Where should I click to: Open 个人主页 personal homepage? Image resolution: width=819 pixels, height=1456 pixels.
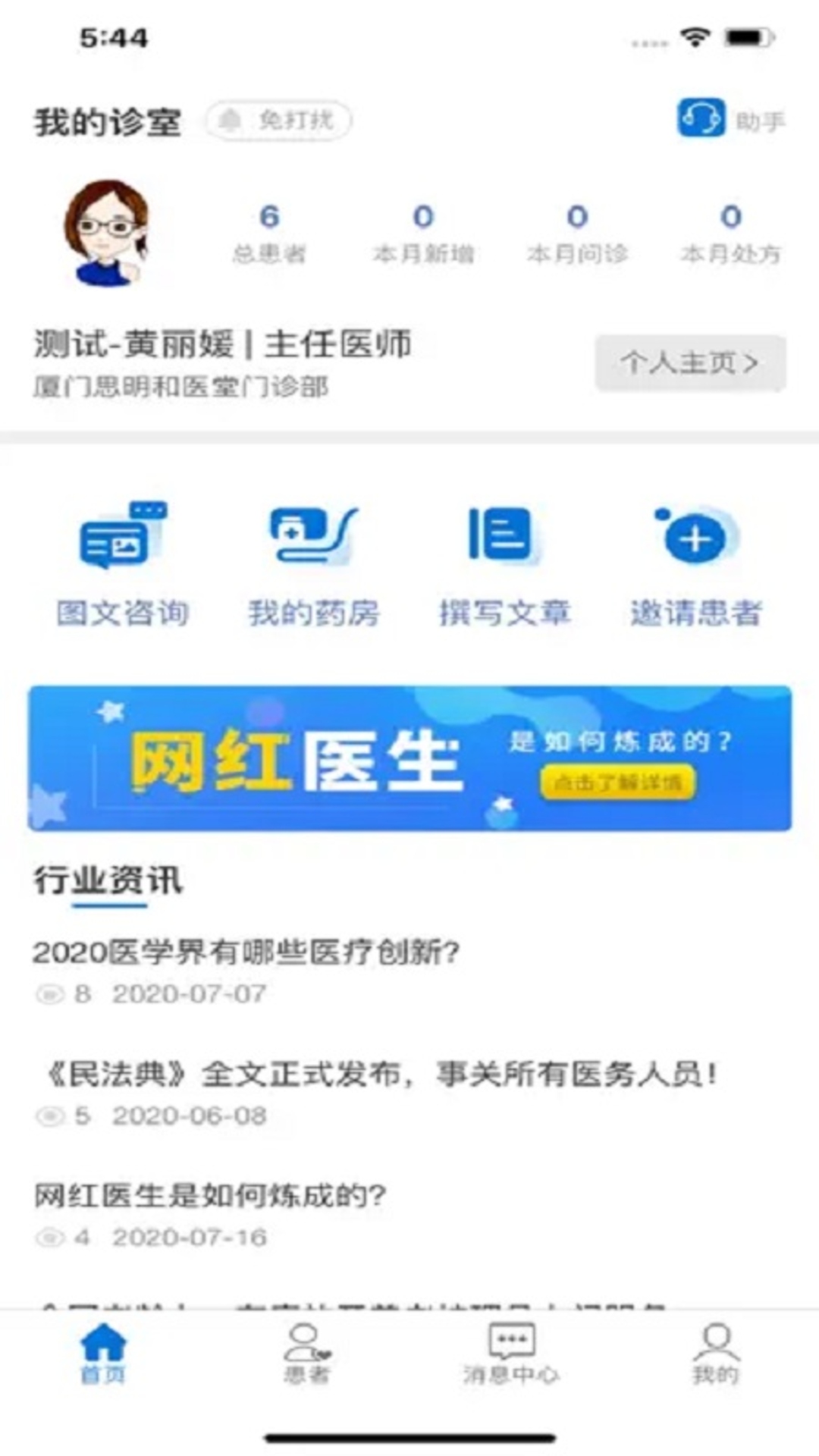pos(691,364)
